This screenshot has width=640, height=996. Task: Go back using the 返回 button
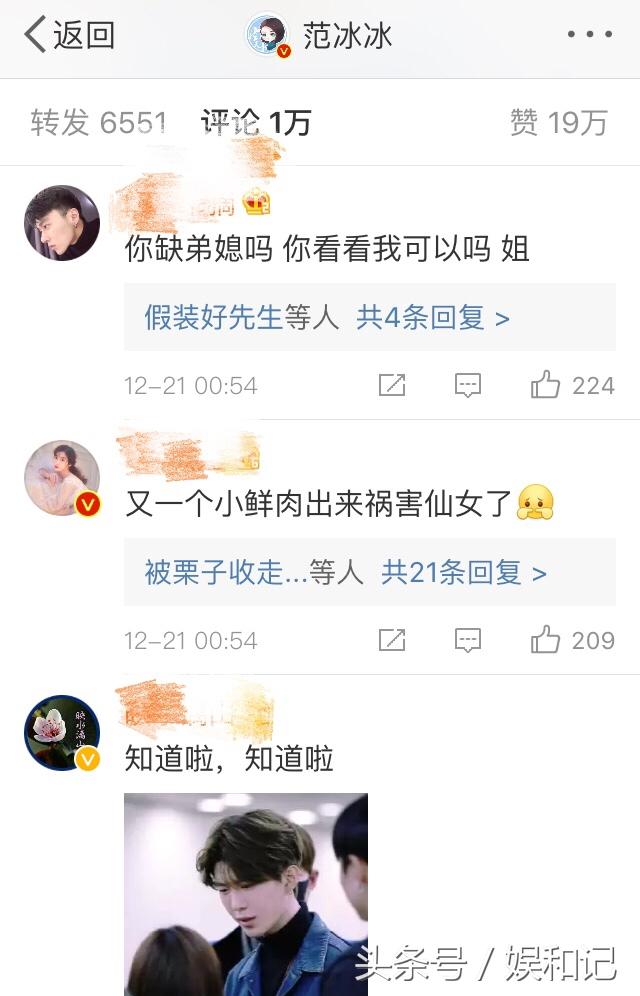(x=68, y=35)
